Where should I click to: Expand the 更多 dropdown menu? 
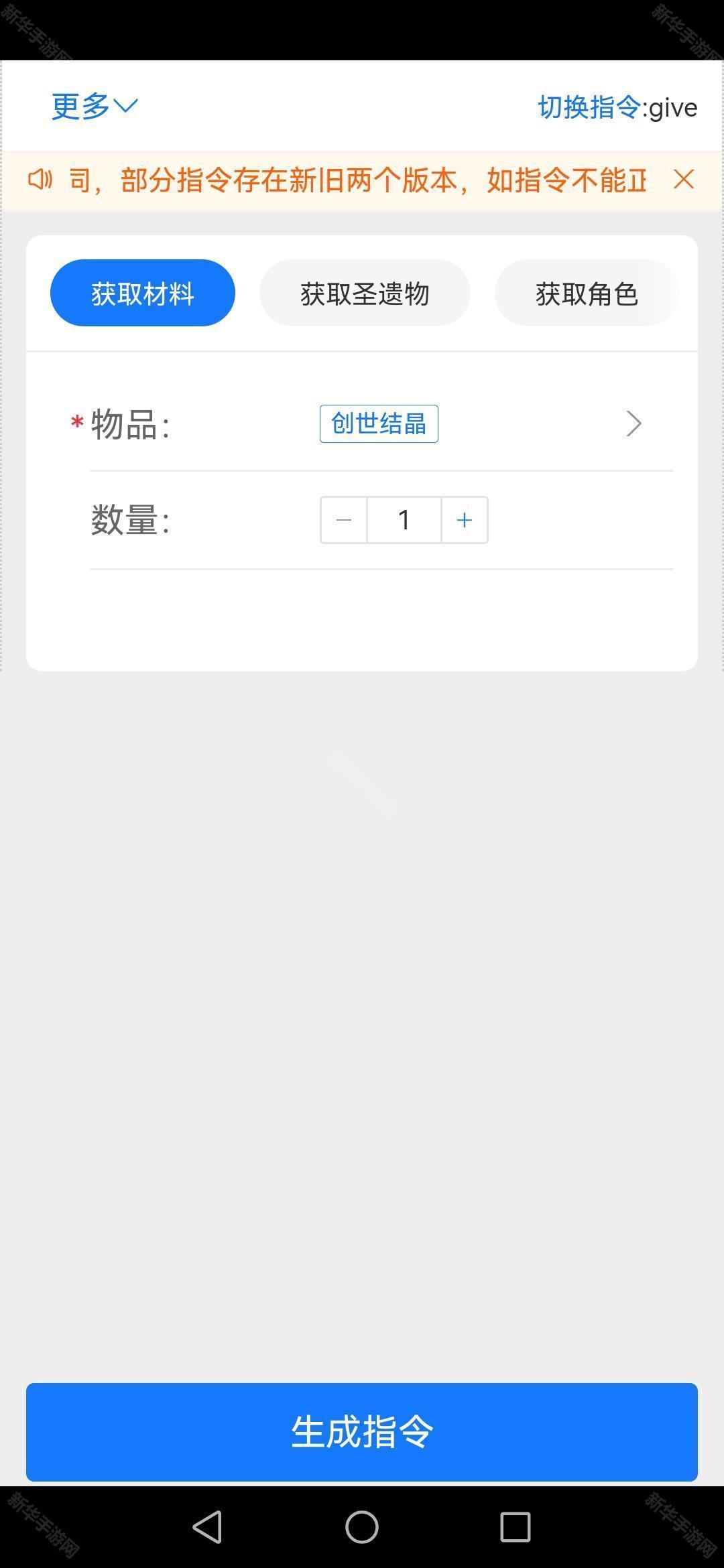point(93,105)
